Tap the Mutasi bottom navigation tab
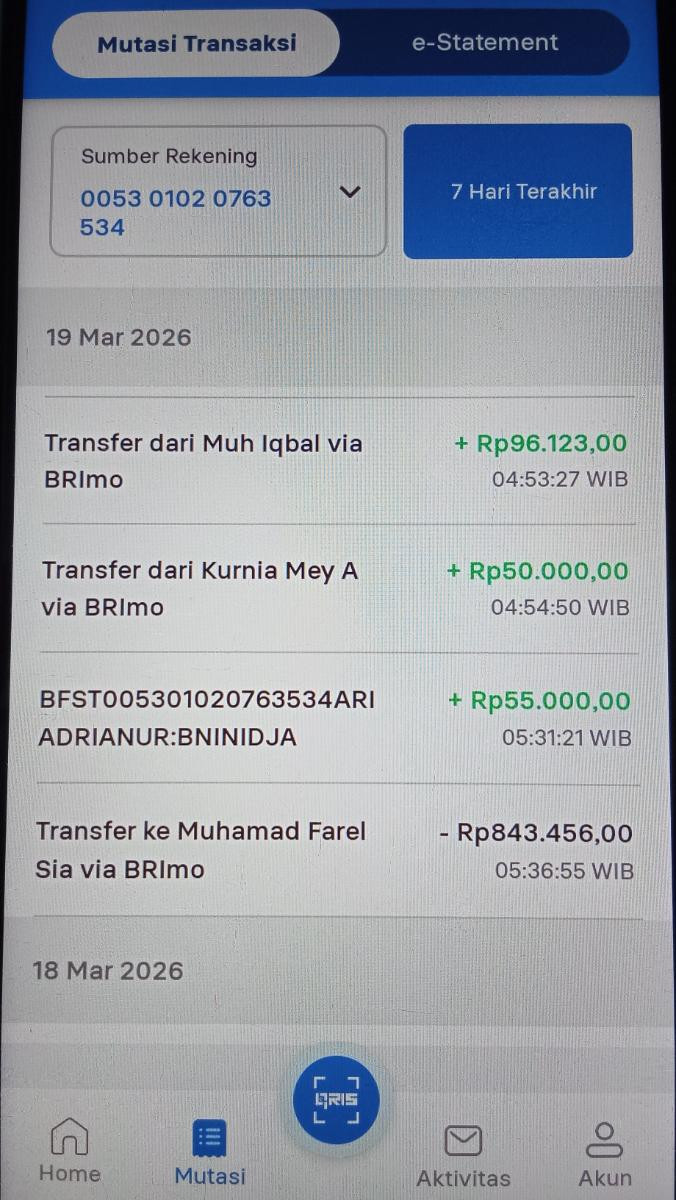676x1200 pixels. pyautogui.click(x=209, y=1152)
